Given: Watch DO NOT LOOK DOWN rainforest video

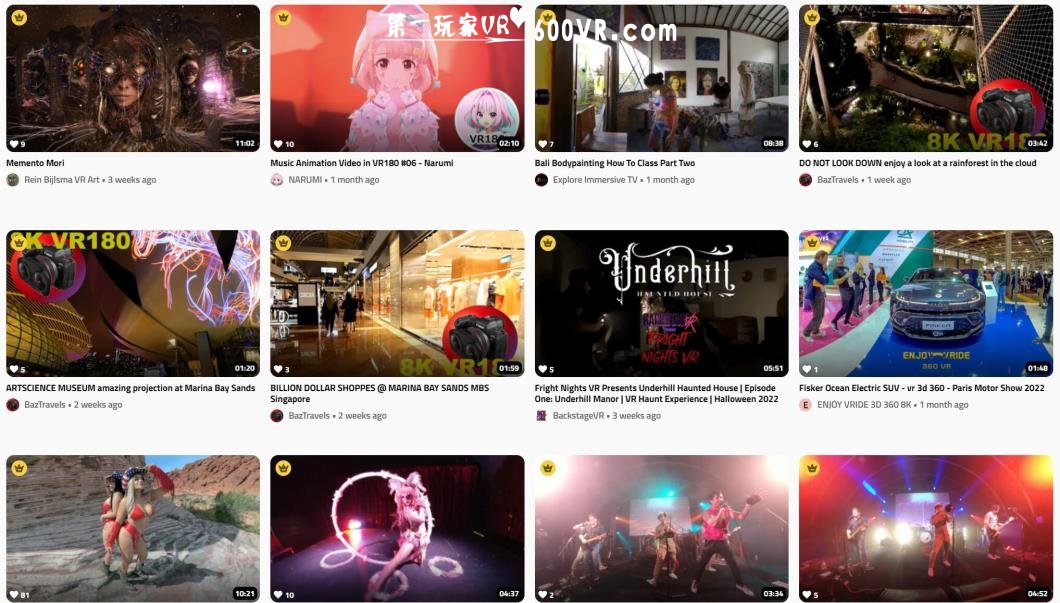Looking at the screenshot, I should 925,78.
